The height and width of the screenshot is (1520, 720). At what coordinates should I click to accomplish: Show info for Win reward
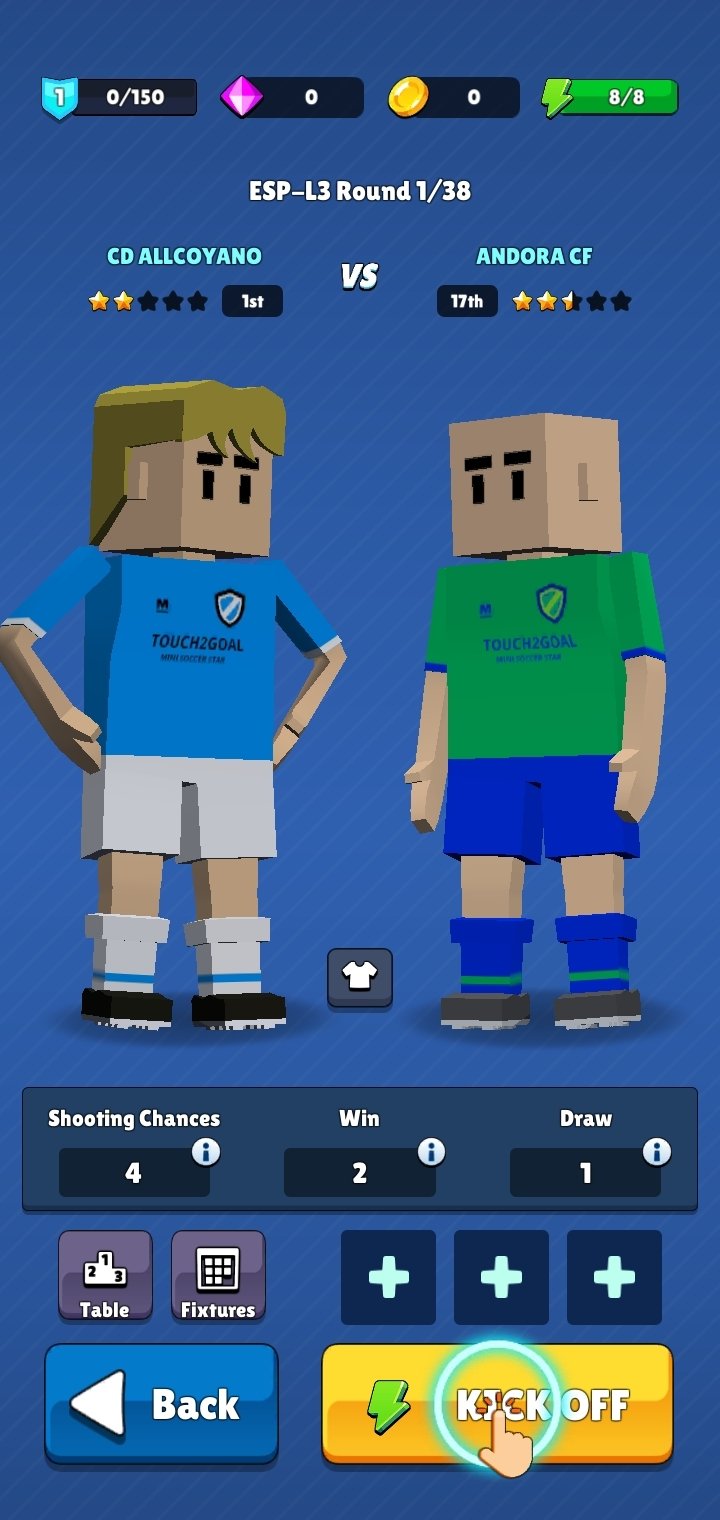(431, 1152)
